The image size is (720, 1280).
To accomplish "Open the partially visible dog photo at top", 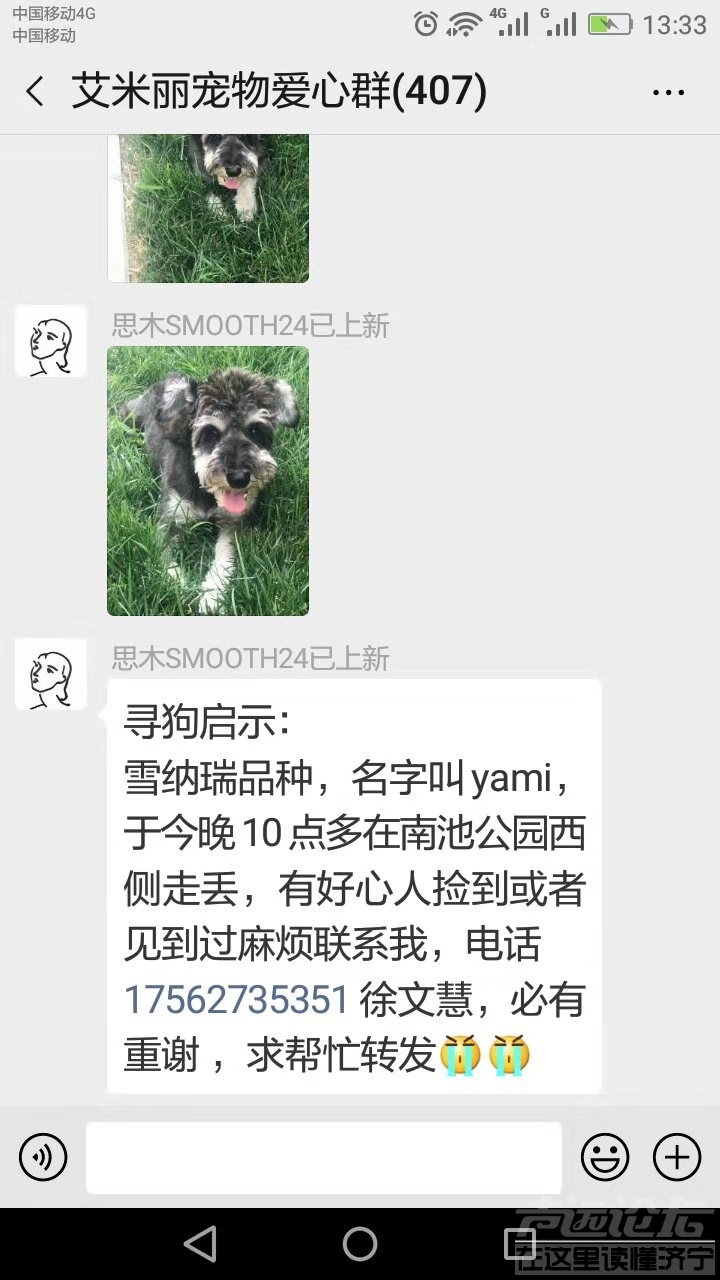I will click(x=208, y=205).
